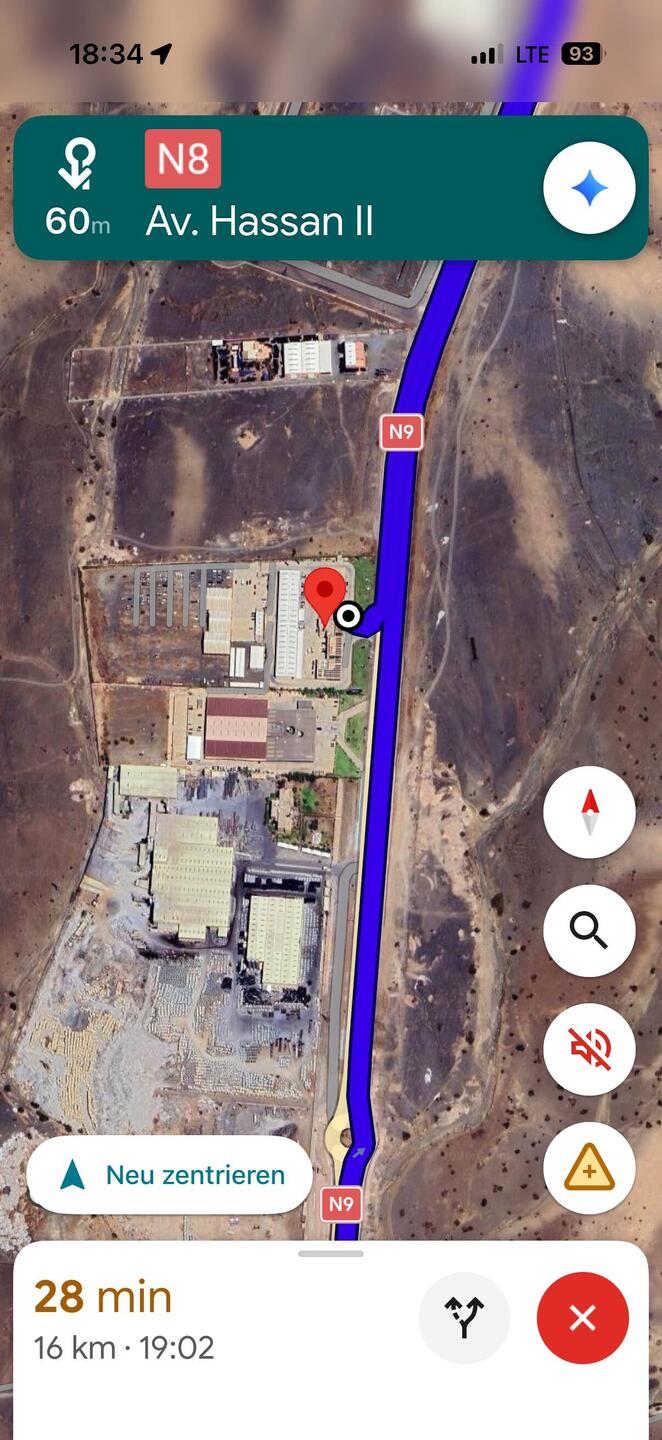
Task: Expand the trip details sheet handle
Action: [x=331, y=1253]
